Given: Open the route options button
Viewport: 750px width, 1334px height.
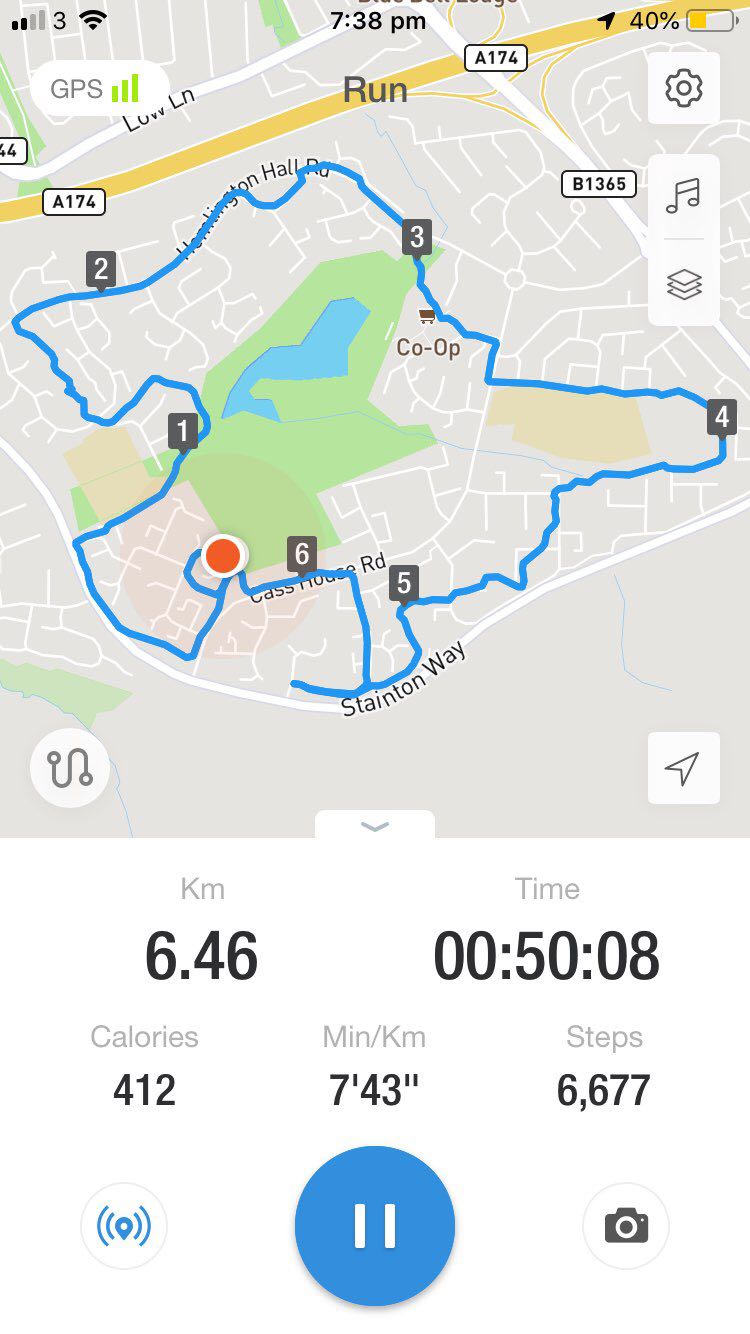Looking at the screenshot, I should click(x=70, y=768).
